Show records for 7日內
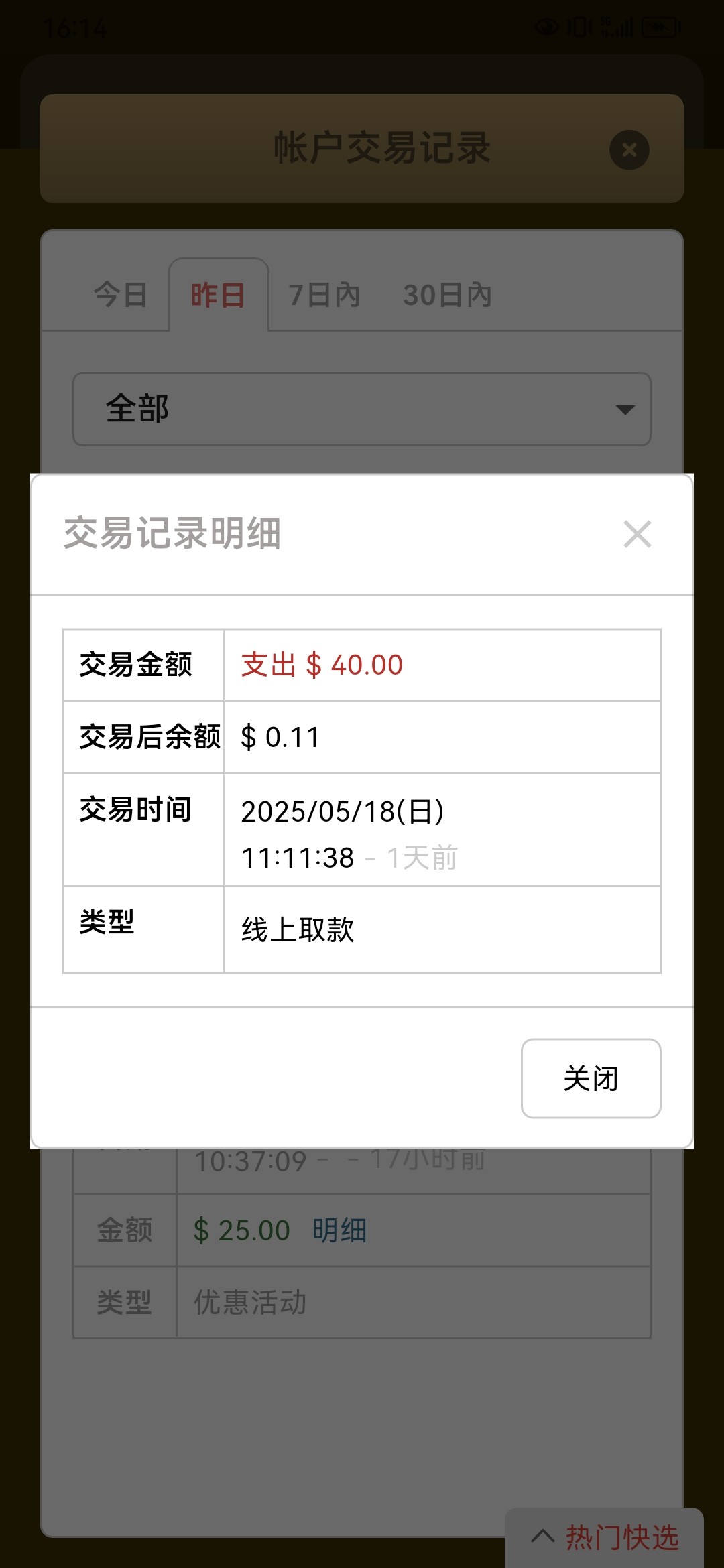The height and width of the screenshot is (1568, 724). (324, 295)
